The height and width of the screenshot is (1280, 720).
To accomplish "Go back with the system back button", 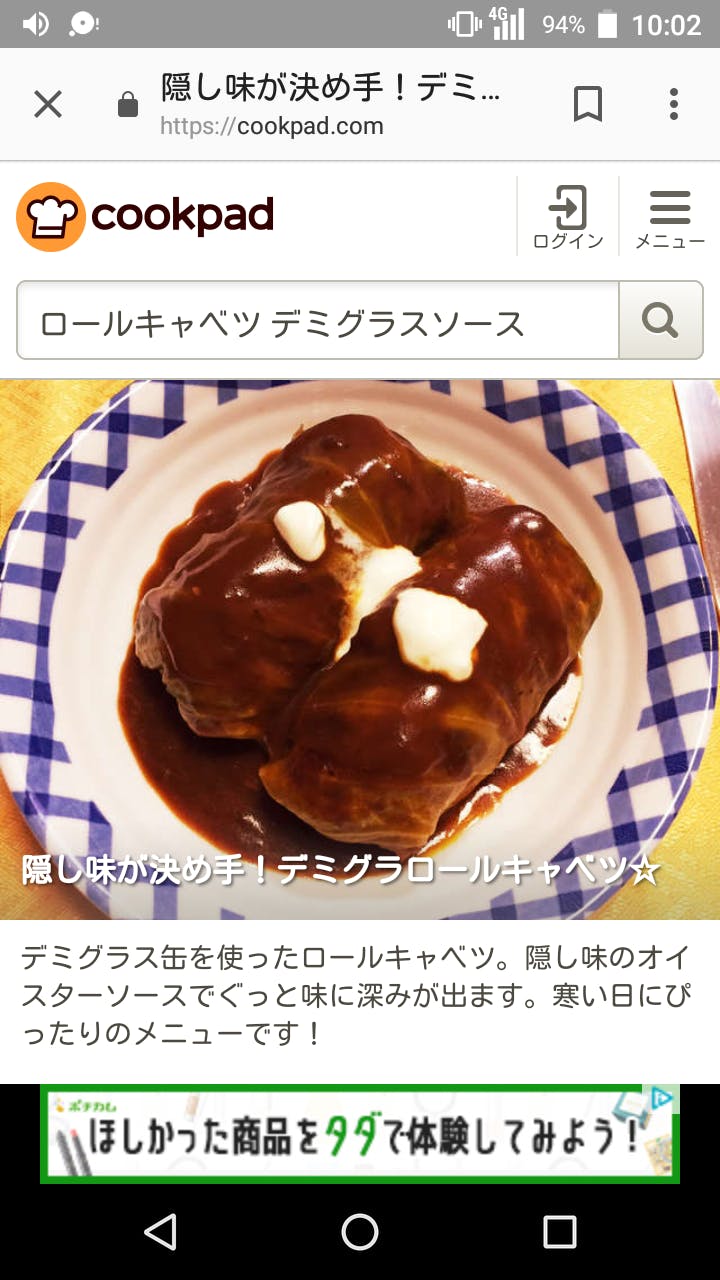I will point(161,1232).
